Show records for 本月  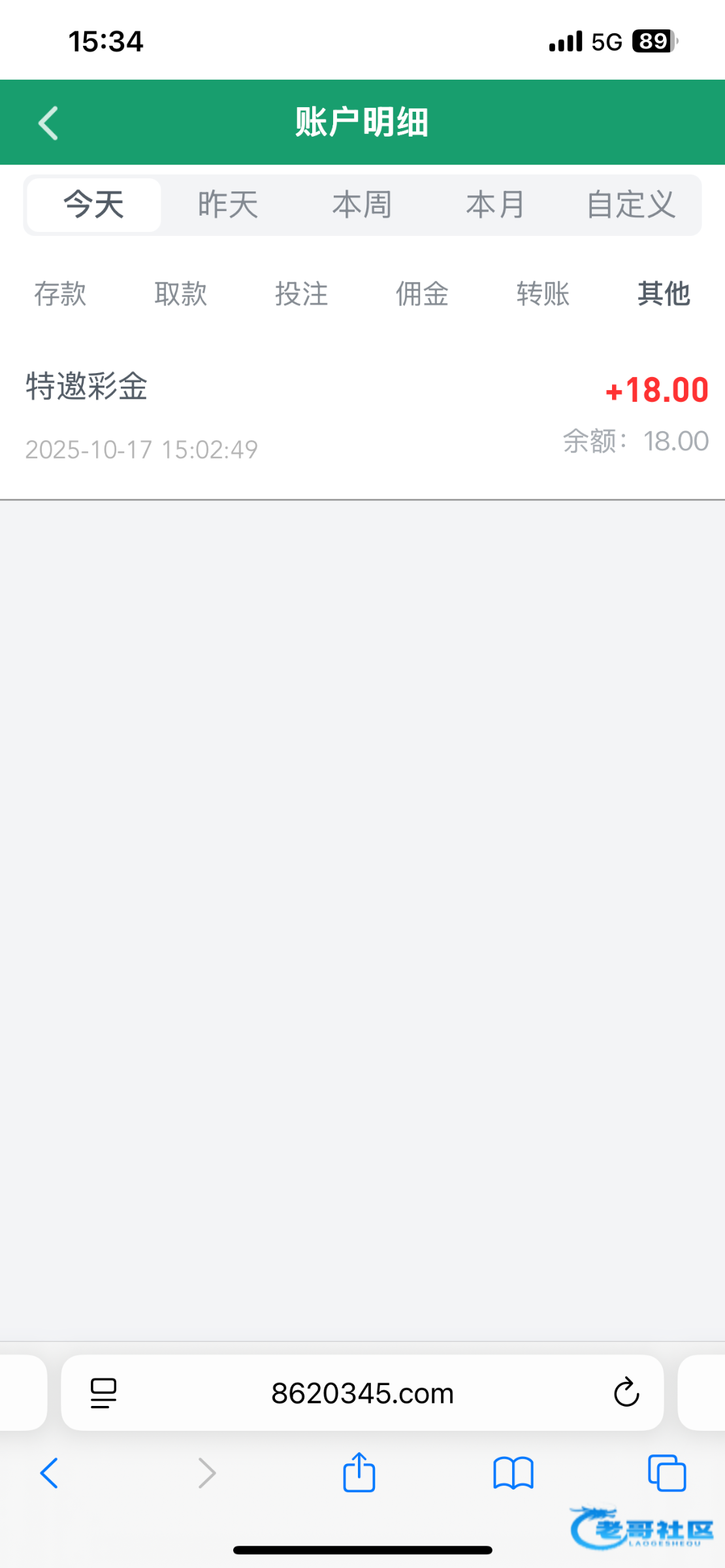[x=496, y=204]
